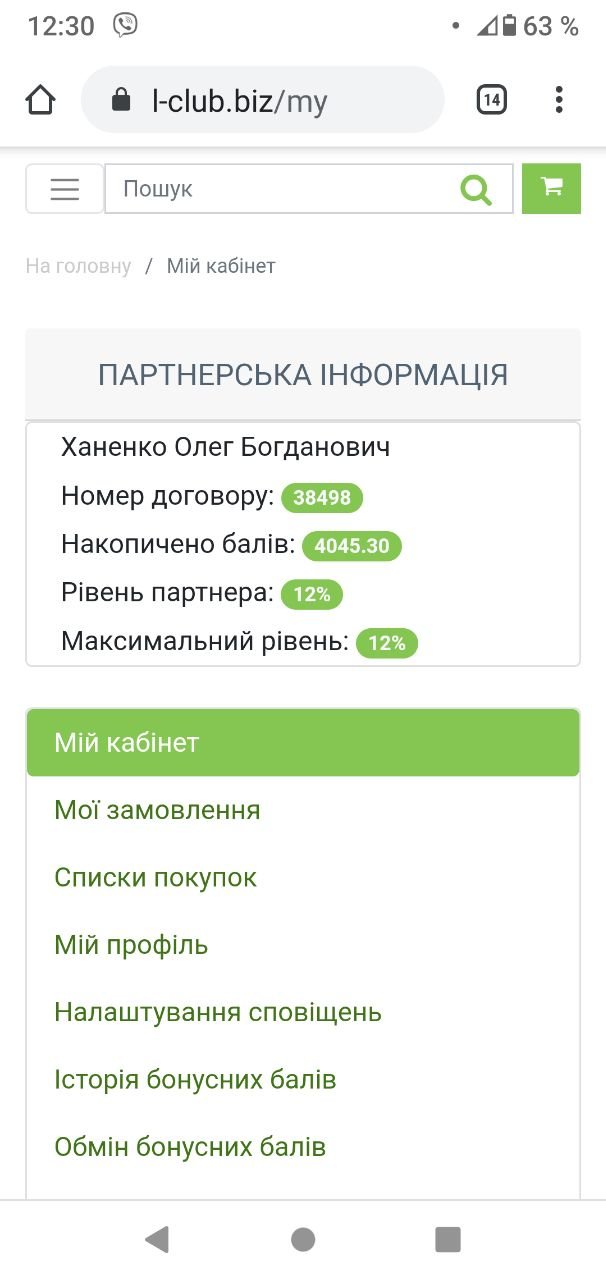Tap the system back button
This screenshot has height=1280, width=606.
[157, 1240]
